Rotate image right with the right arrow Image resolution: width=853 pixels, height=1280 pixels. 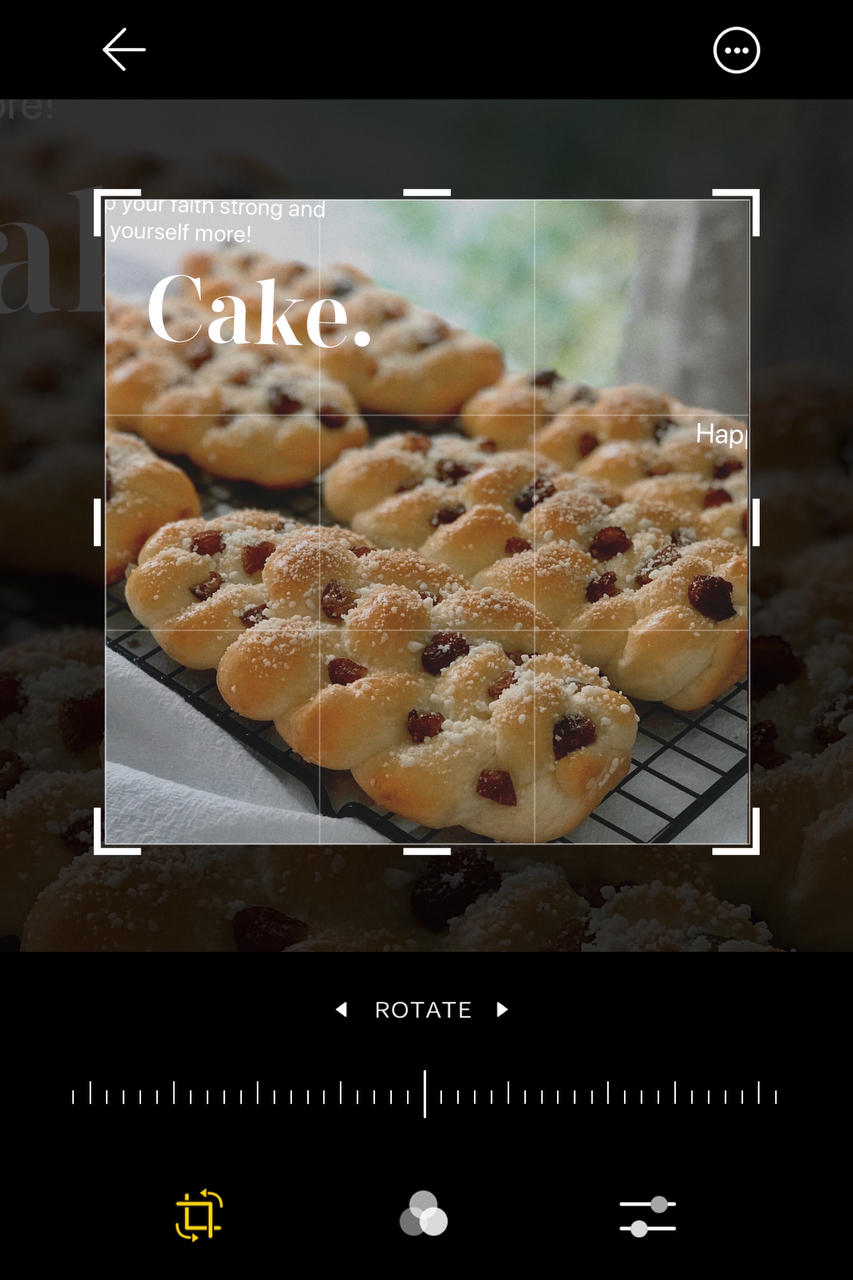tap(502, 1010)
